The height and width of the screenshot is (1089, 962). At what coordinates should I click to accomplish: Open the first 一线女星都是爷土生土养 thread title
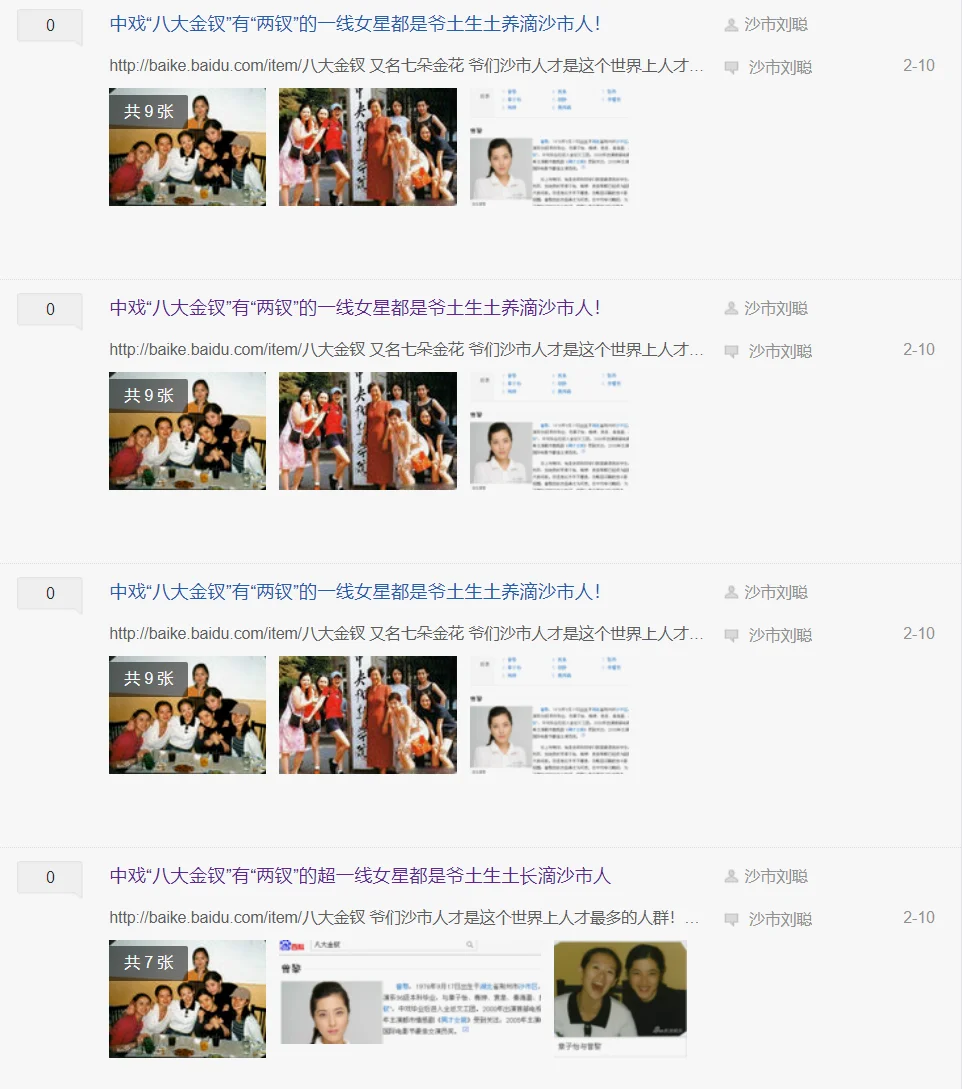(355, 24)
